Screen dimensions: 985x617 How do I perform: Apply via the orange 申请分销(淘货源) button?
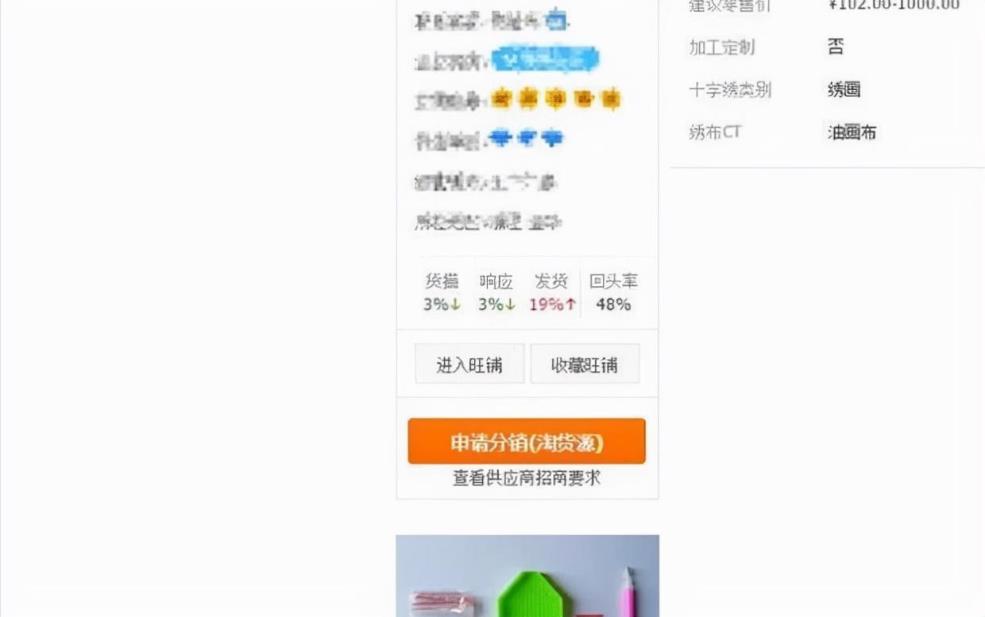[x=526, y=442]
